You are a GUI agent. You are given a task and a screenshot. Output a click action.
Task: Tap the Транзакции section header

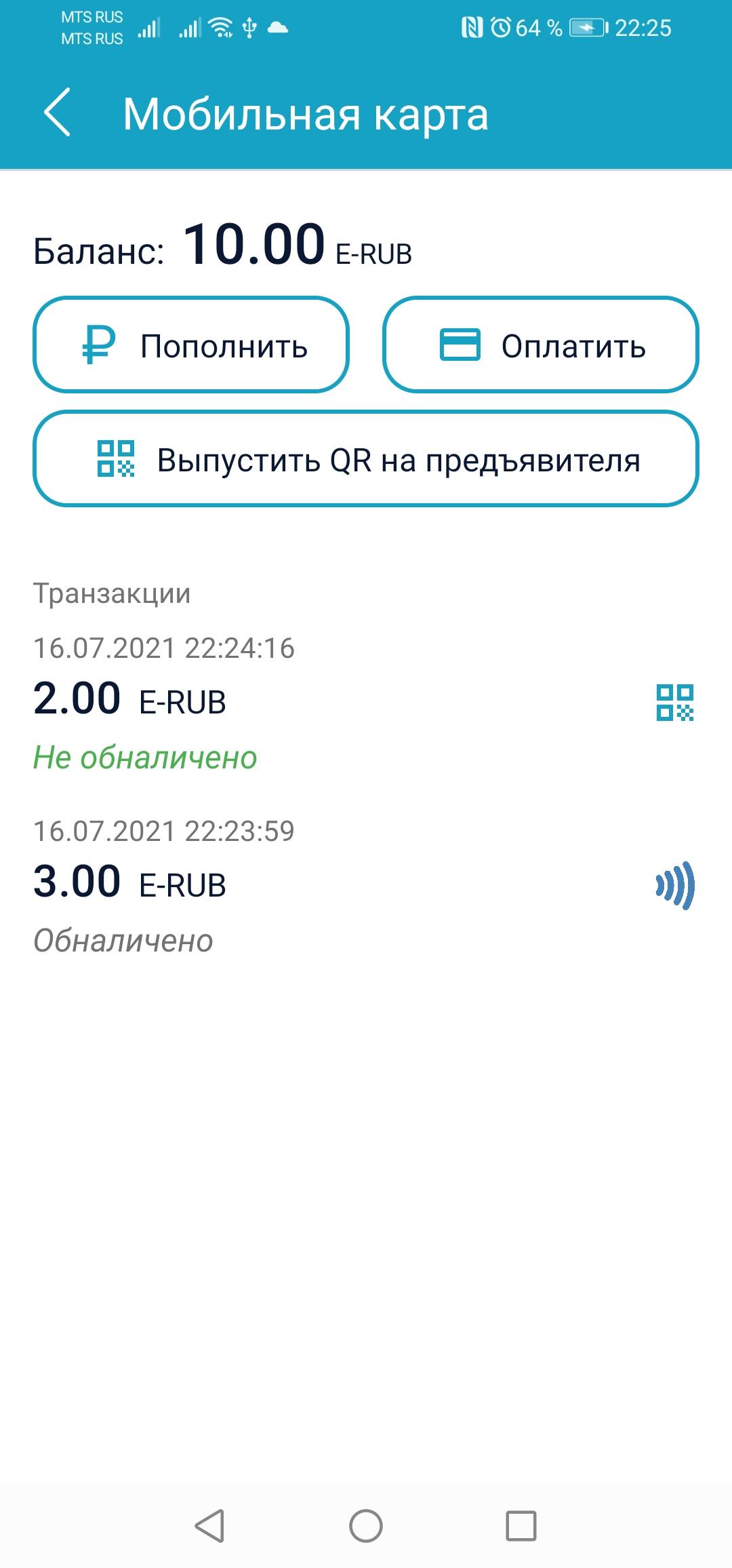coord(112,593)
